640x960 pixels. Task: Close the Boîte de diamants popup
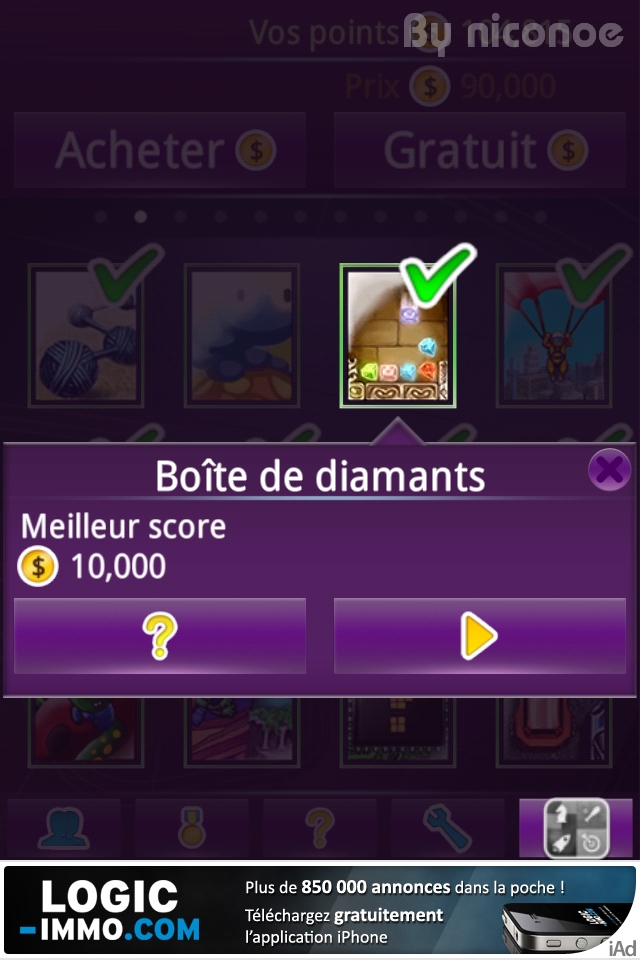tap(609, 469)
